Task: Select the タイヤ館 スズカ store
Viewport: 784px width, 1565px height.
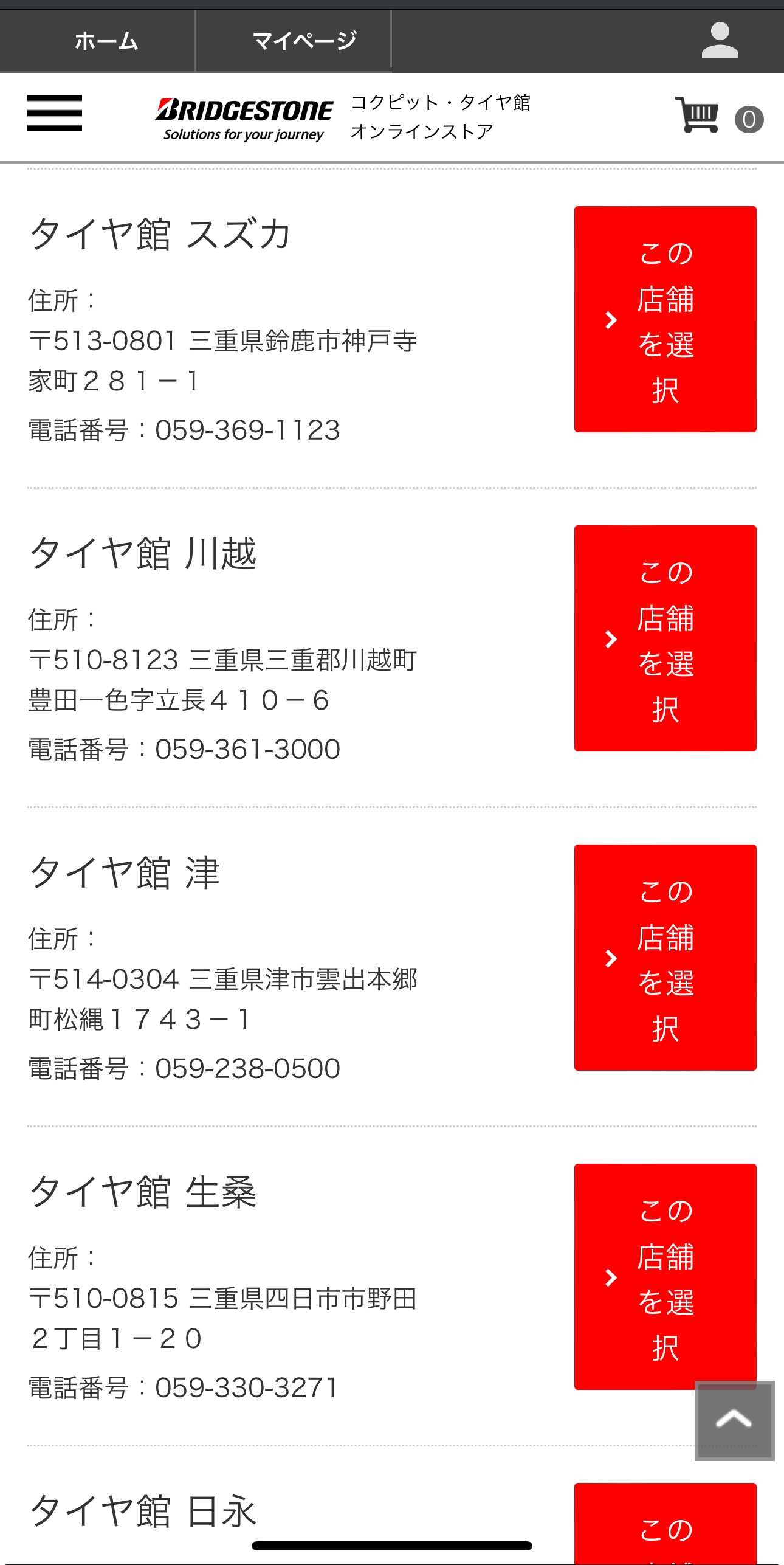Action: [665, 319]
